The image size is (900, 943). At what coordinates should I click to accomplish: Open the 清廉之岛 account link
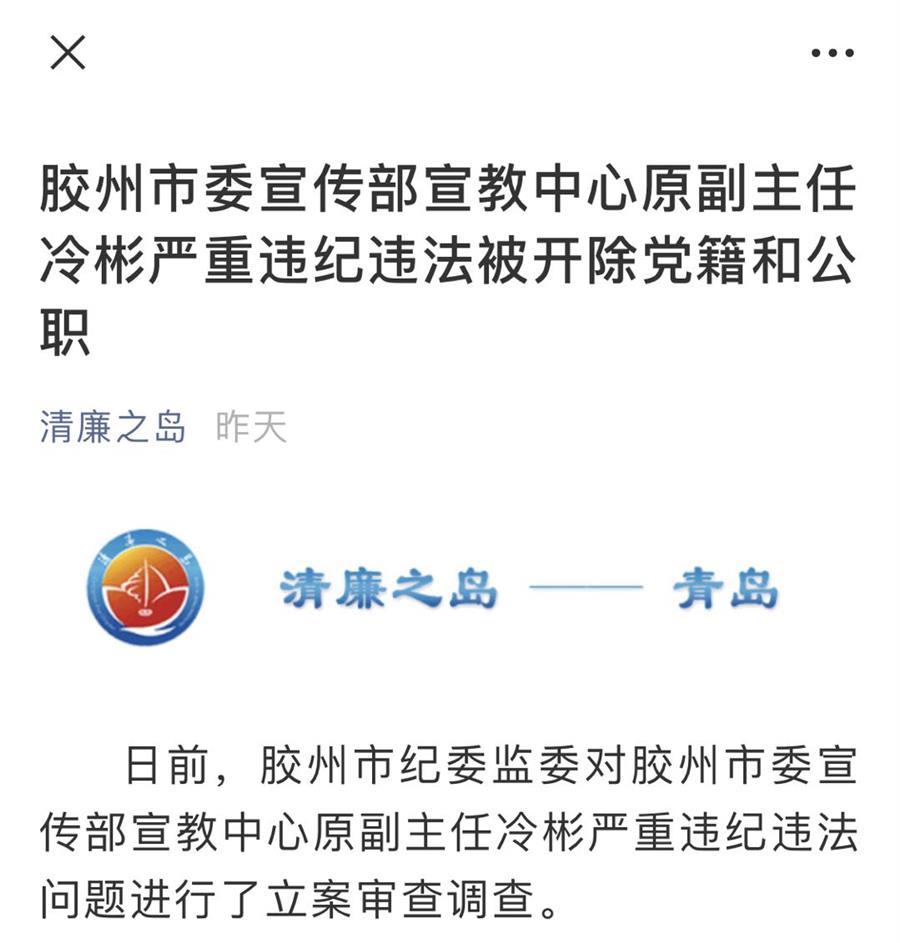click(113, 427)
